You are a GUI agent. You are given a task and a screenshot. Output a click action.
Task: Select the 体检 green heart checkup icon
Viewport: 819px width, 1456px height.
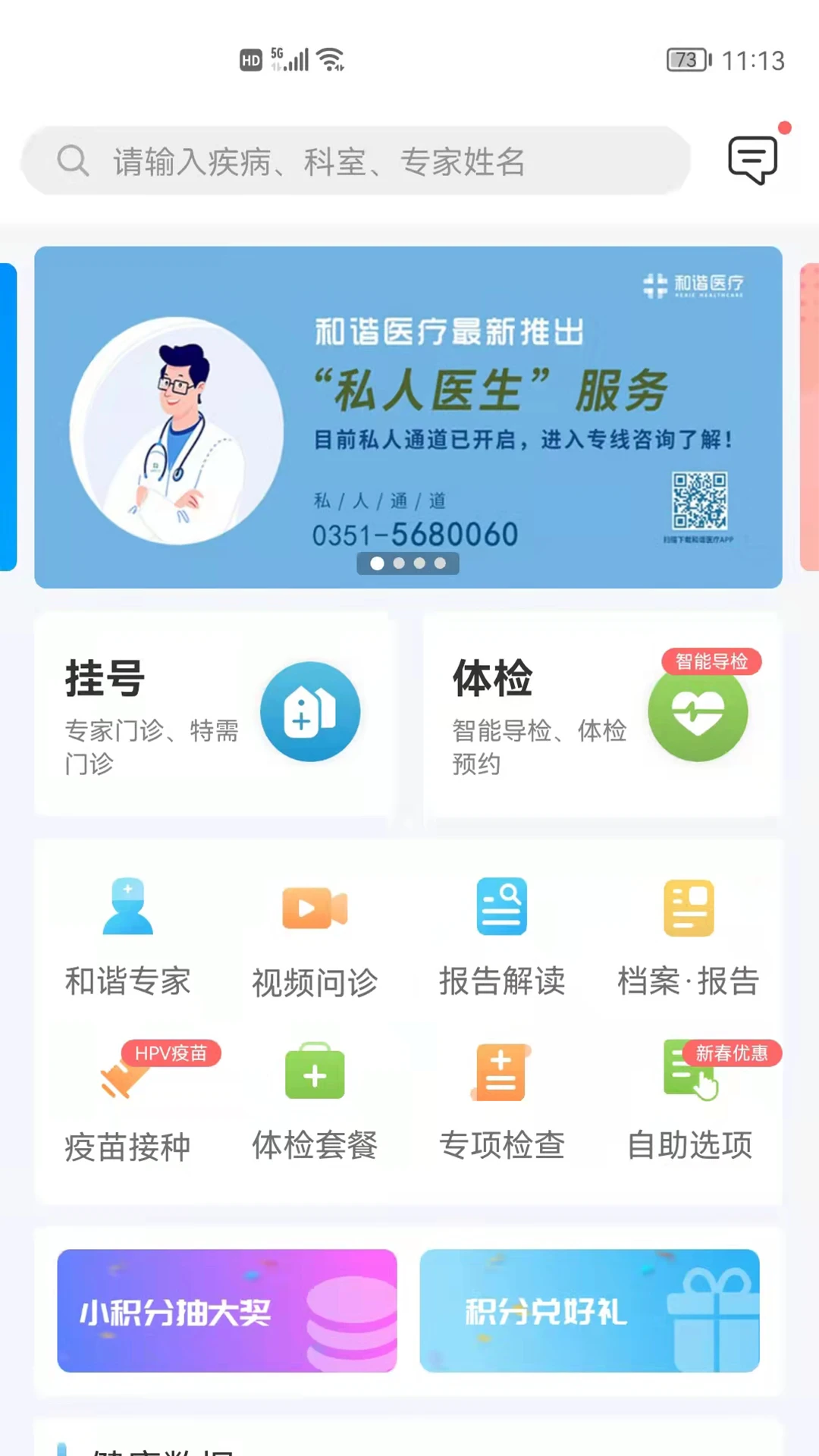(x=698, y=711)
